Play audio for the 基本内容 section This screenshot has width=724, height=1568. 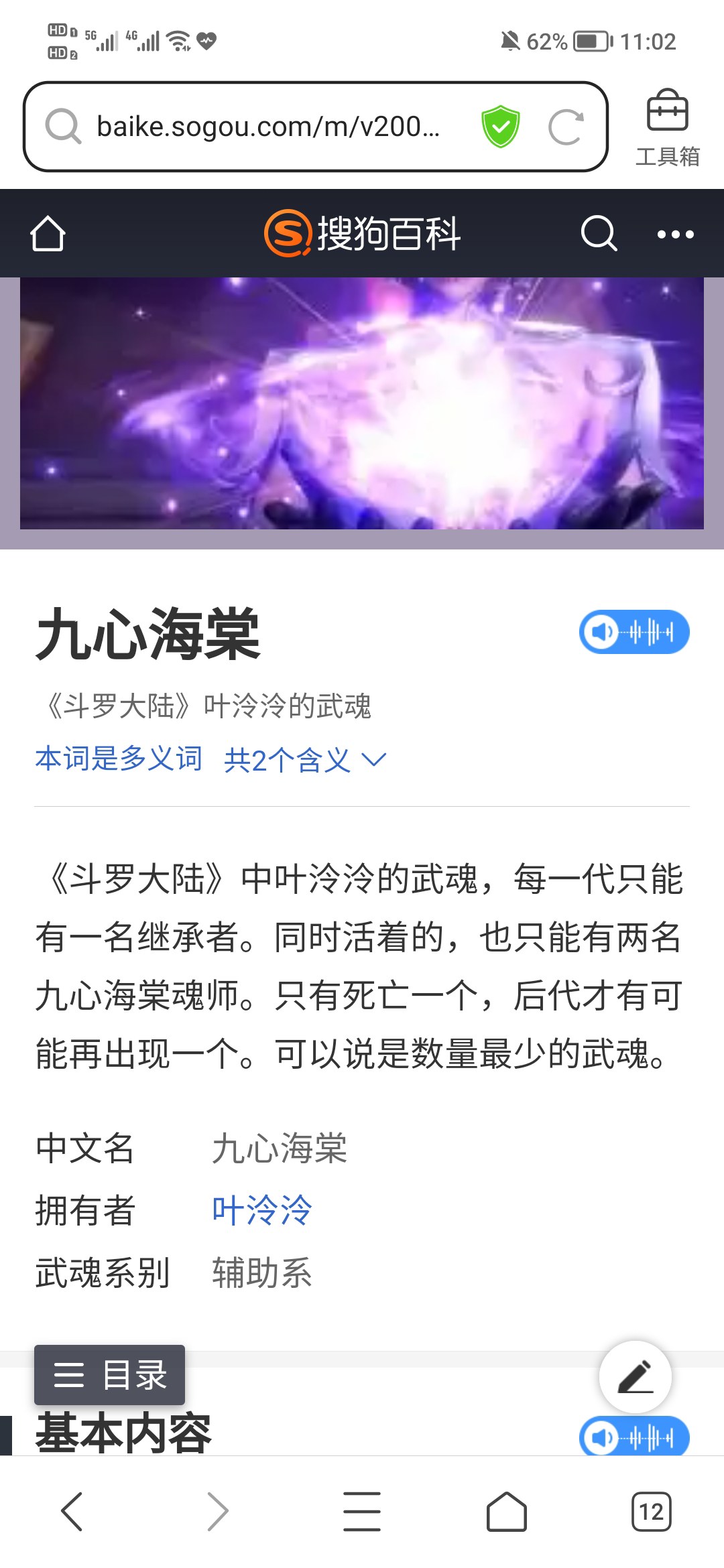(634, 1438)
